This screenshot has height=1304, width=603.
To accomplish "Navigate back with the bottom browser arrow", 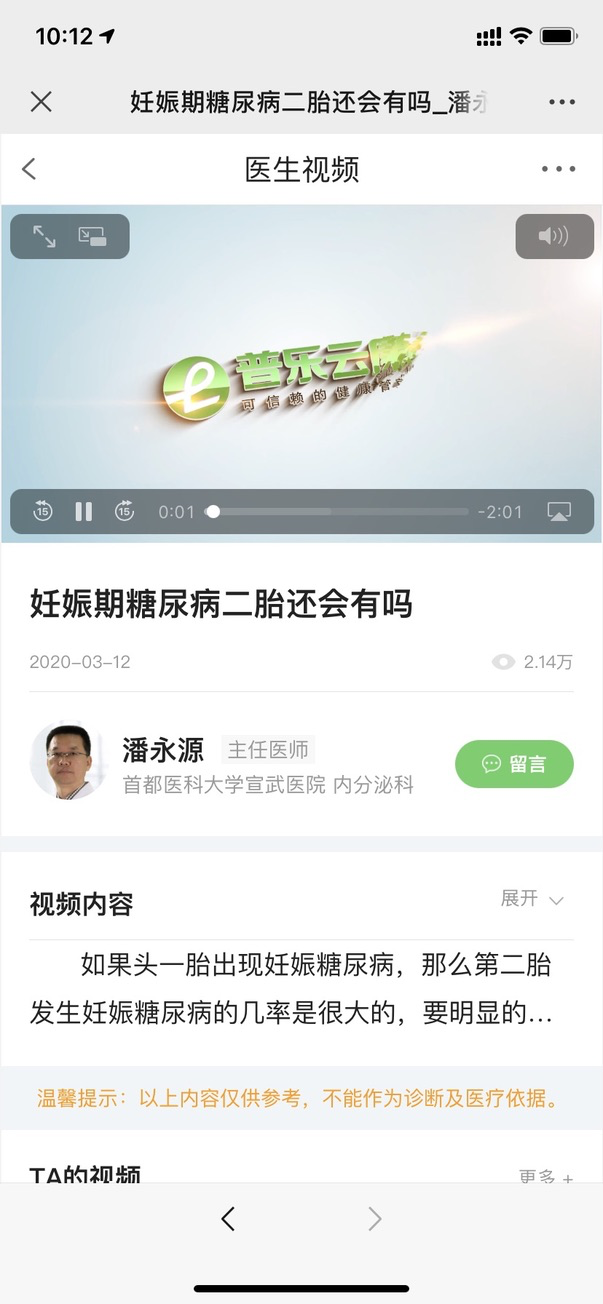I will 228,1218.
